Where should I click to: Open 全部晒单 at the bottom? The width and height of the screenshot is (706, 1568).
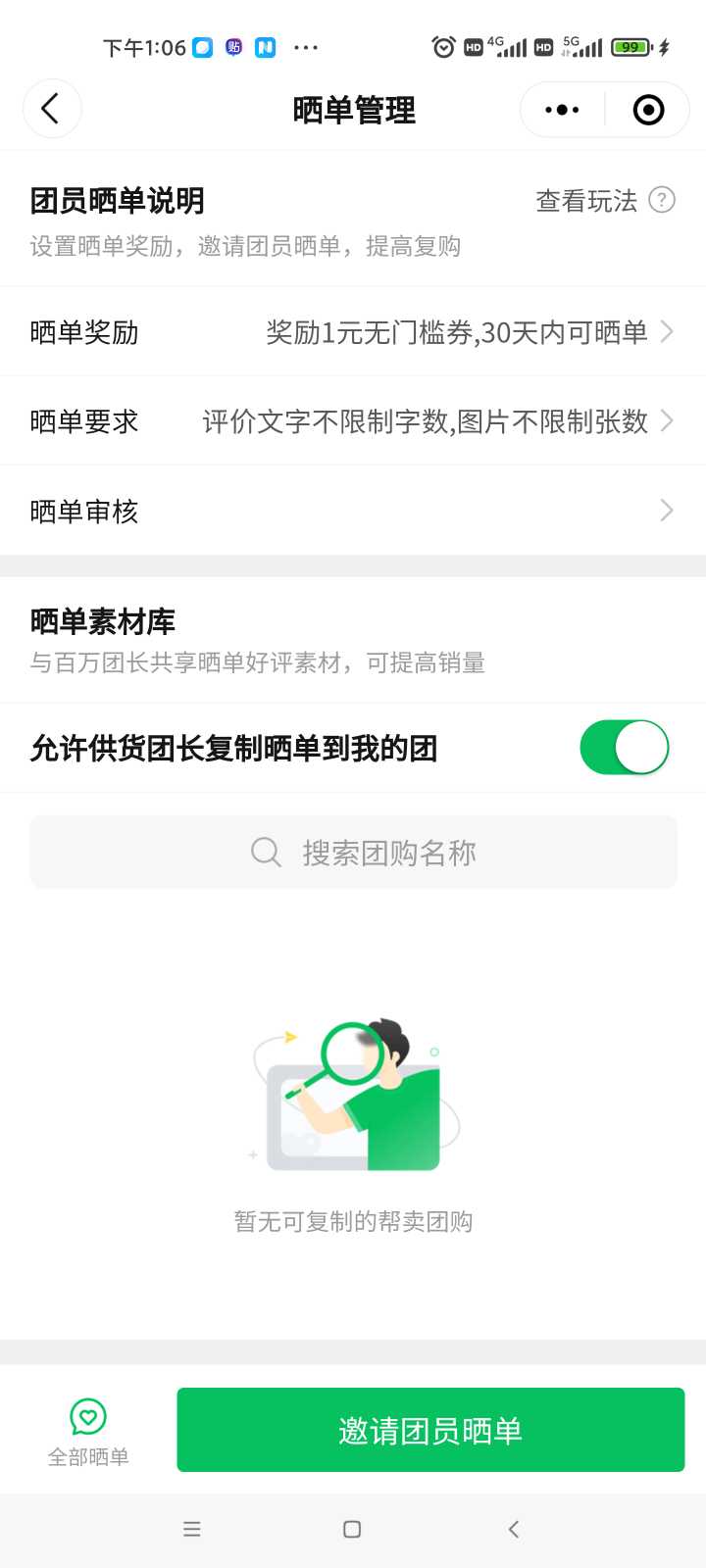[x=88, y=1431]
